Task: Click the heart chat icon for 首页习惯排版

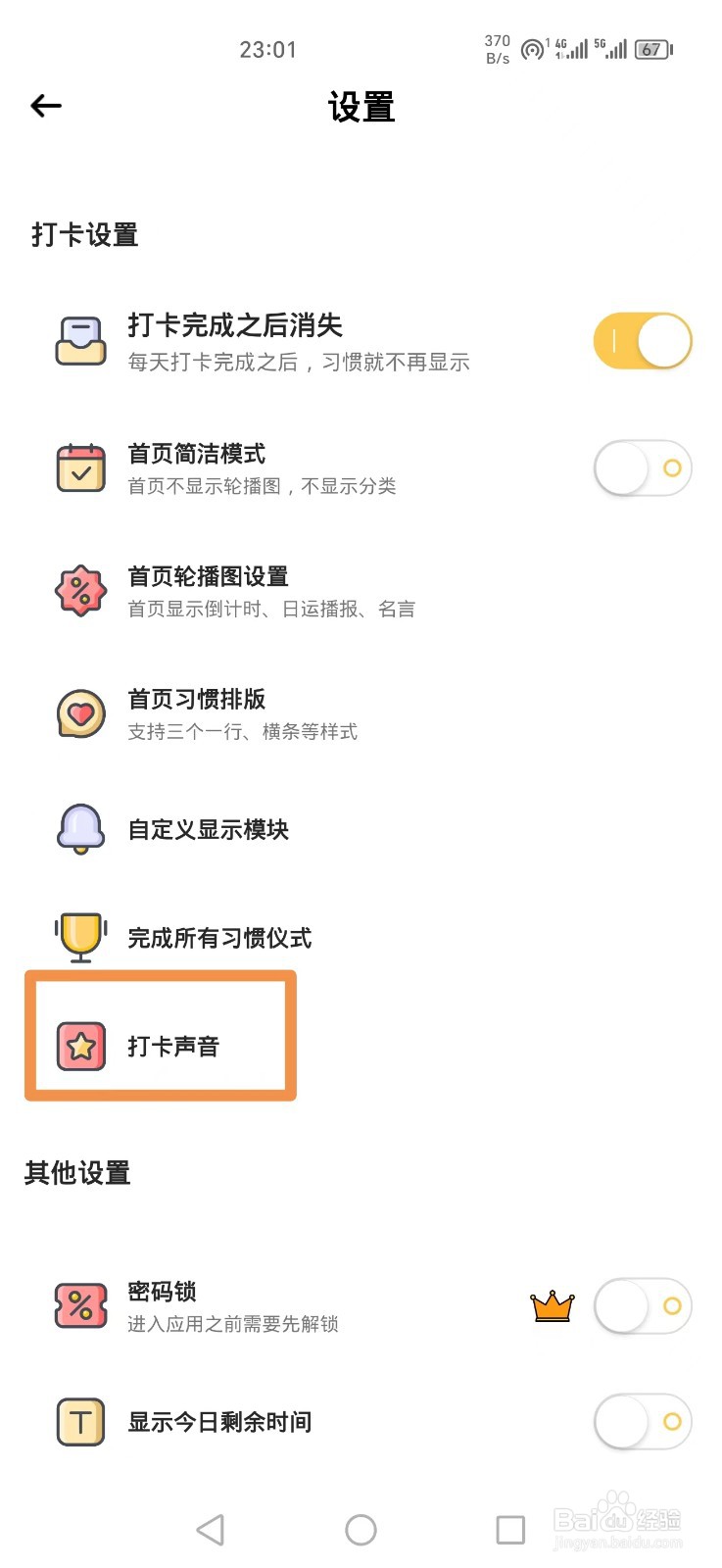Action: pos(81,713)
